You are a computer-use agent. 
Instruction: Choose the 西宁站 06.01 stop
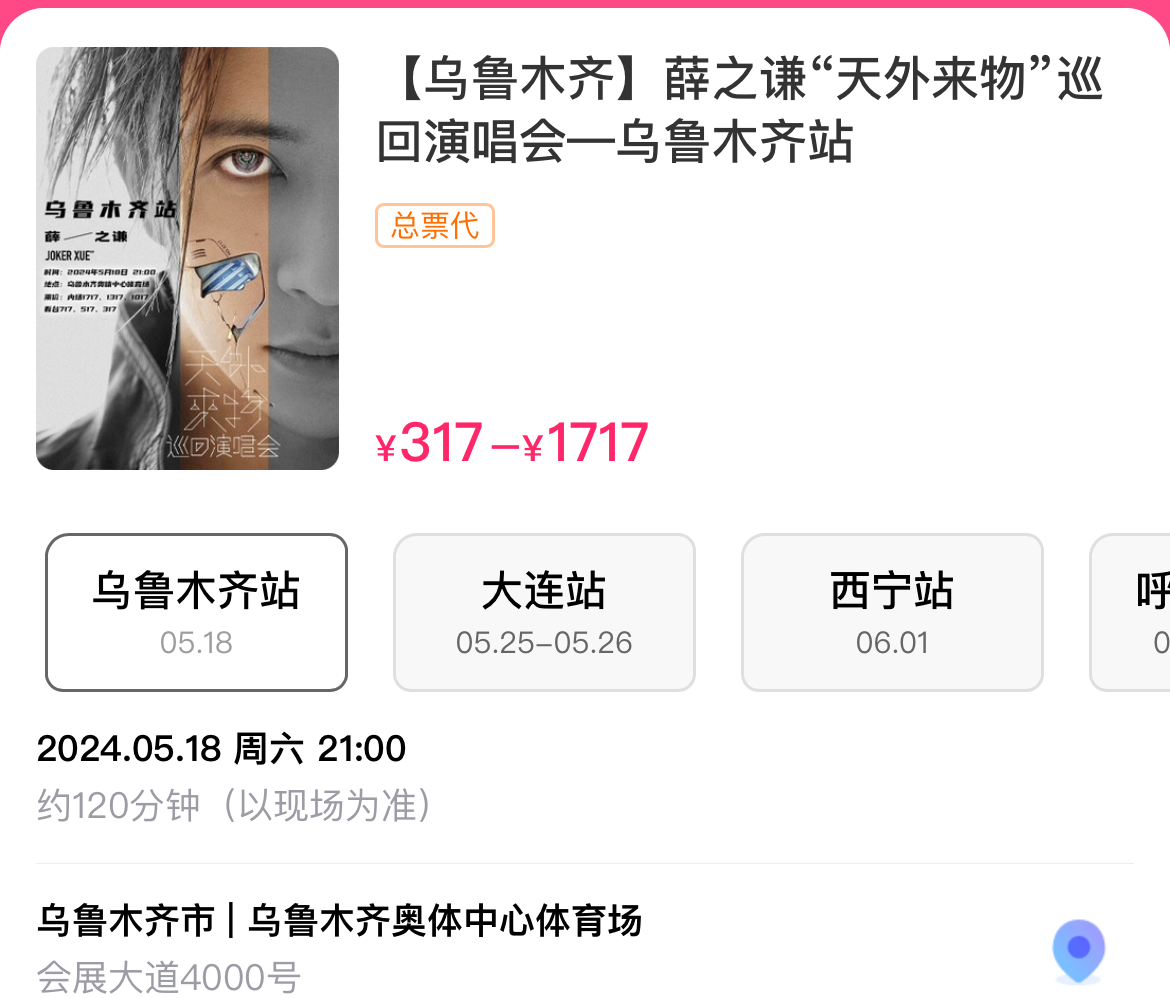click(892, 612)
